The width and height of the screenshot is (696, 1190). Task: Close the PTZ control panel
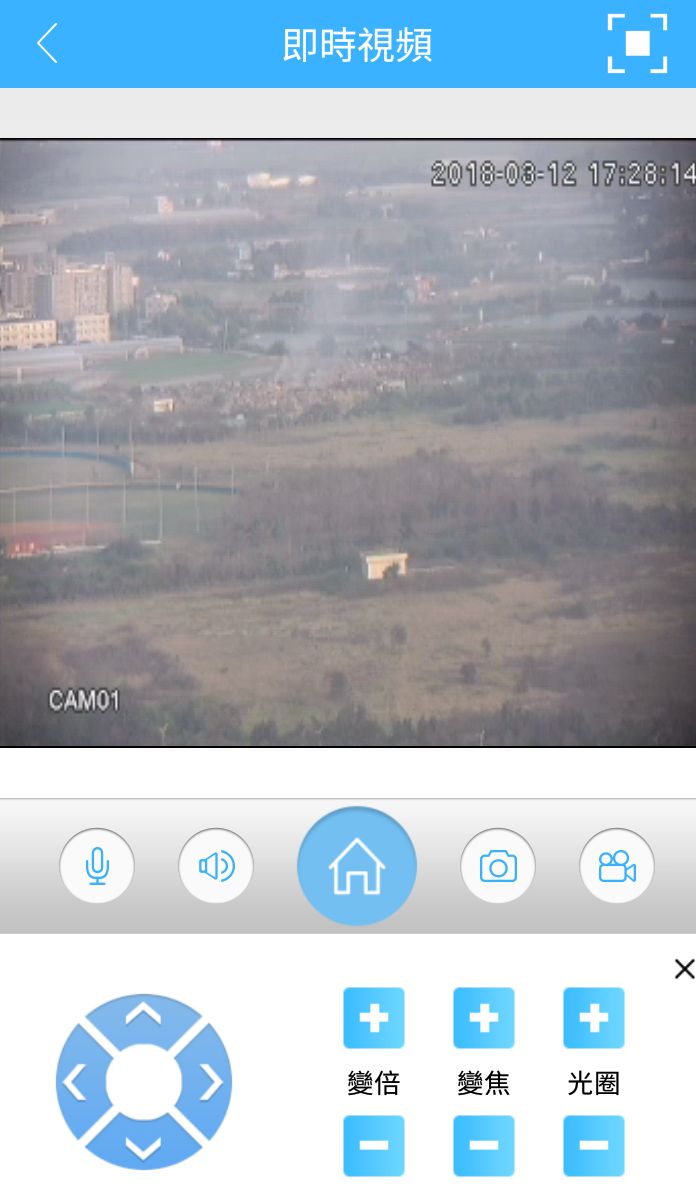click(684, 968)
